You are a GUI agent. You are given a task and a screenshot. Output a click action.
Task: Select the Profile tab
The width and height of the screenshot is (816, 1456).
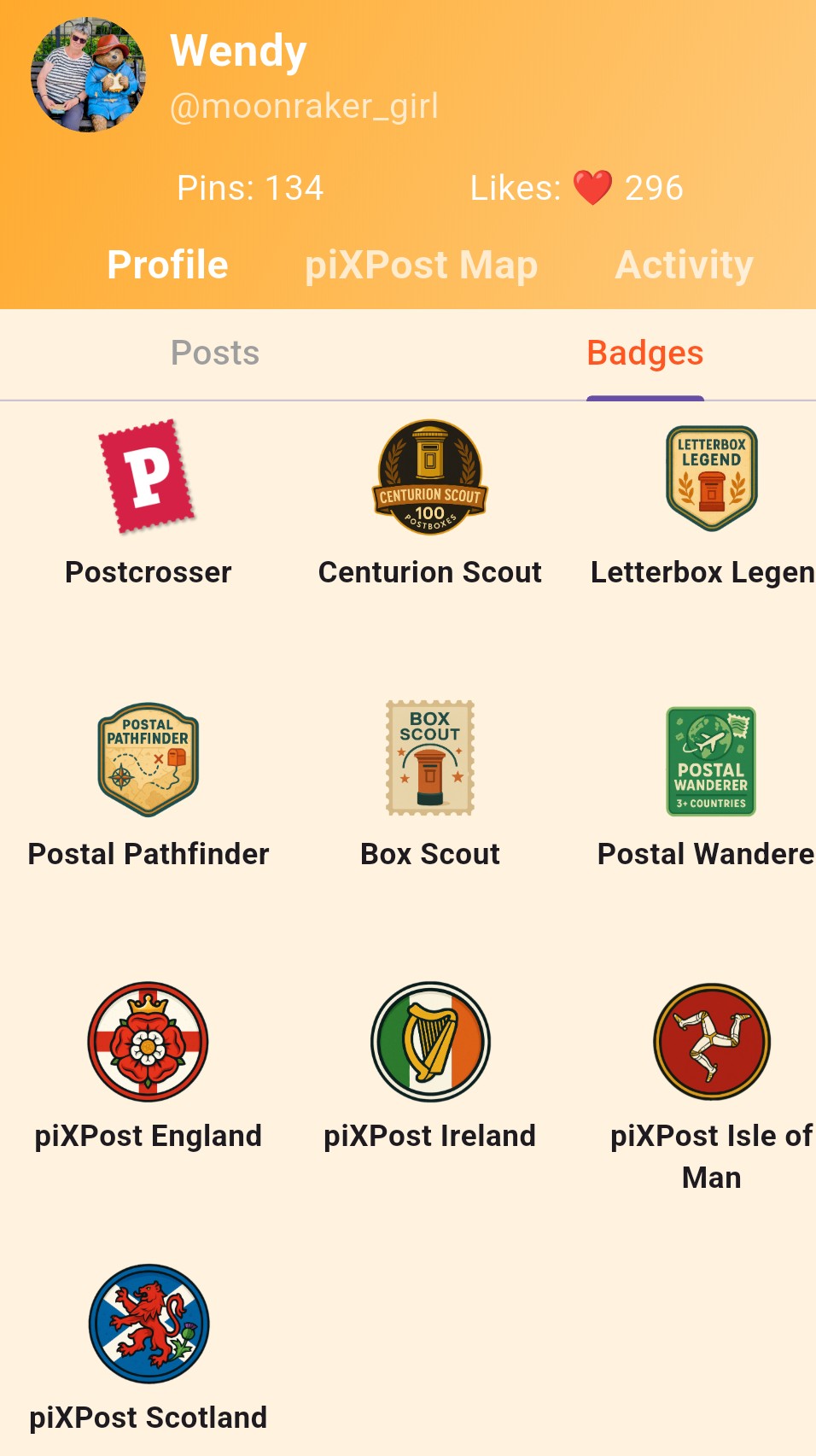click(x=167, y=265)
